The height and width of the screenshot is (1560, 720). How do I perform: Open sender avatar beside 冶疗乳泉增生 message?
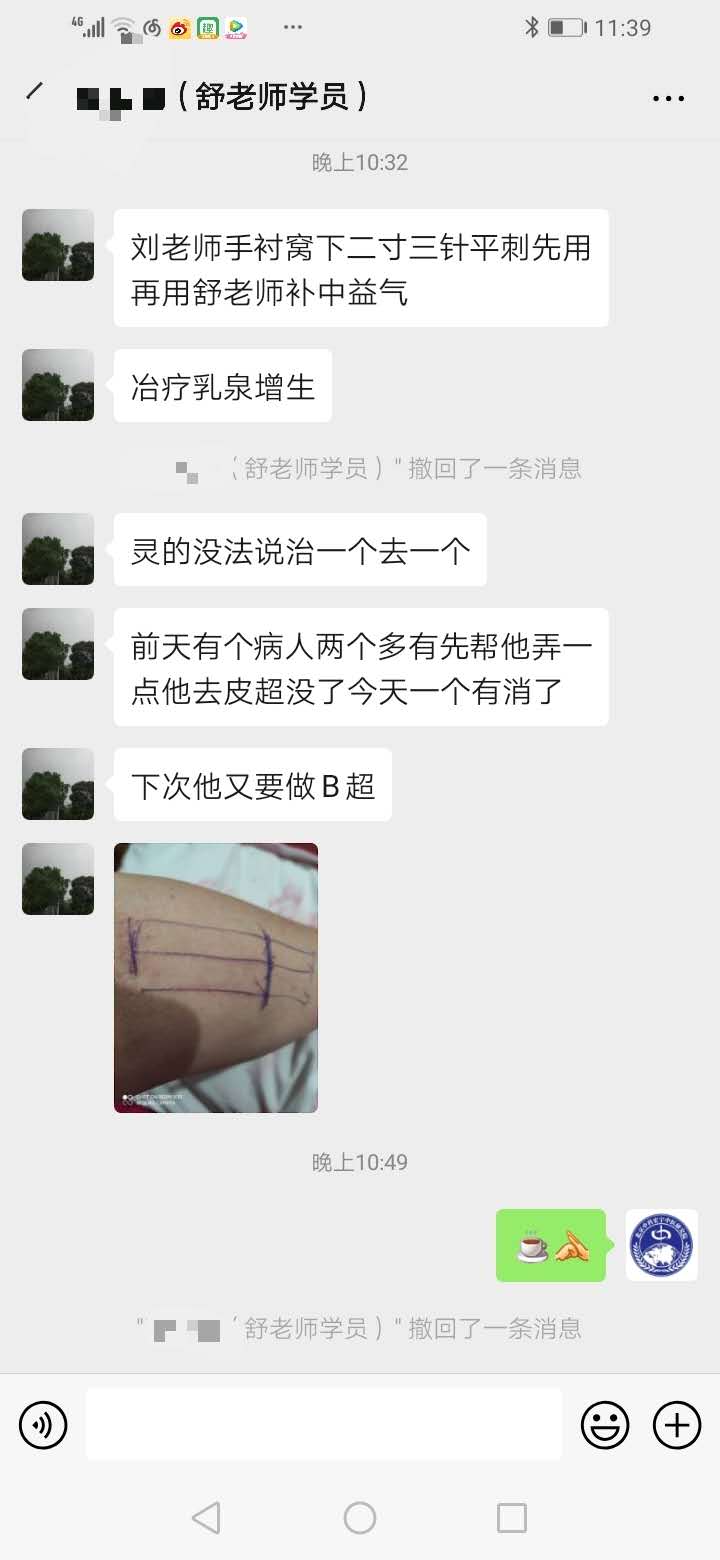coord(58,385)
